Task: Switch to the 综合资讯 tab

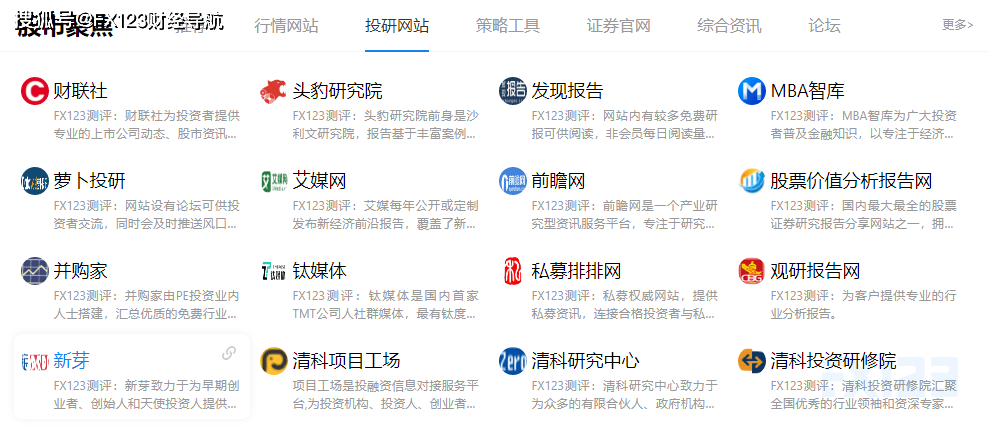Action: tap(728, 25)
